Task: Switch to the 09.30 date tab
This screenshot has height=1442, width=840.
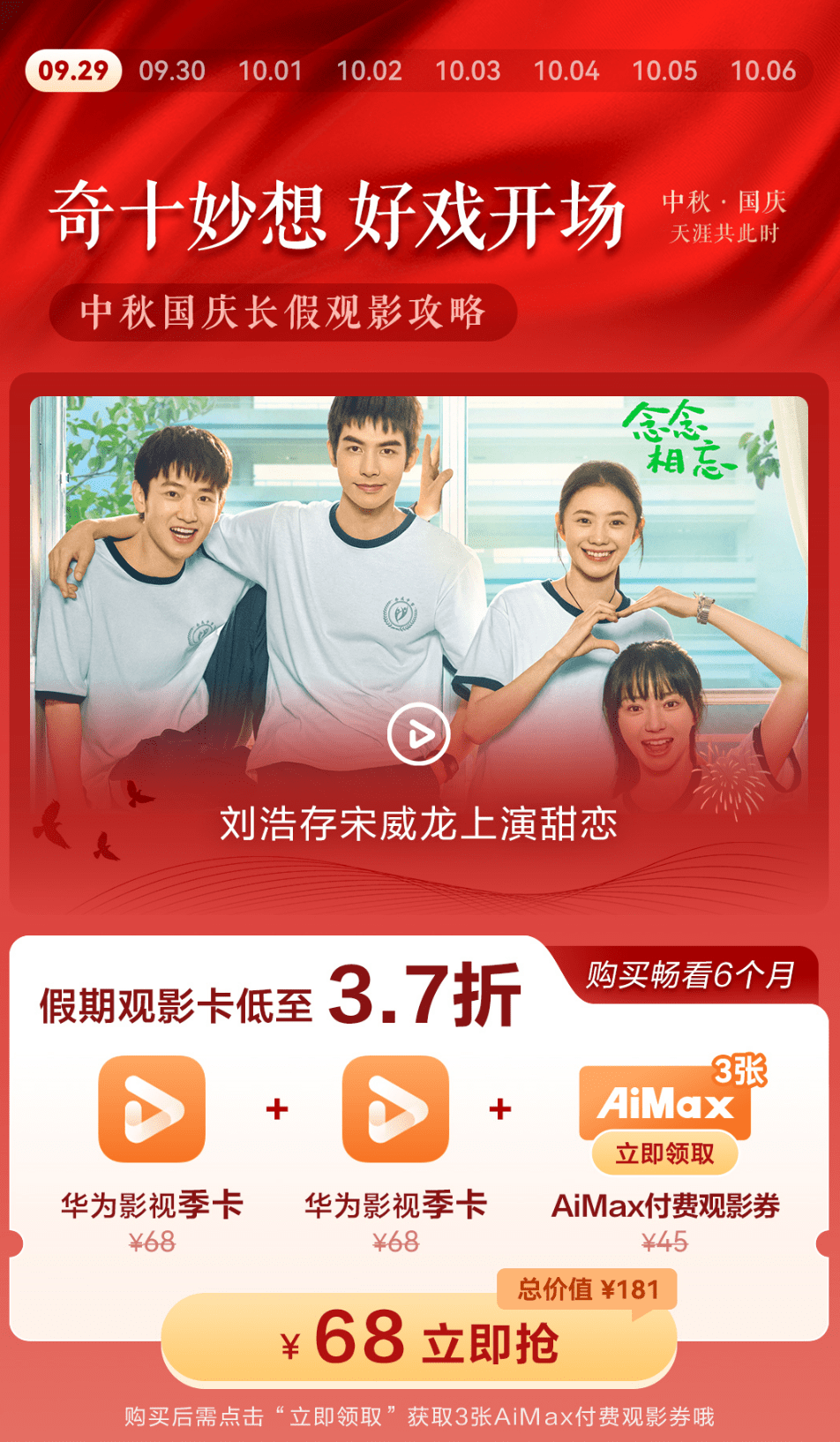Action: pyautogui.click(x=172, y=71)
